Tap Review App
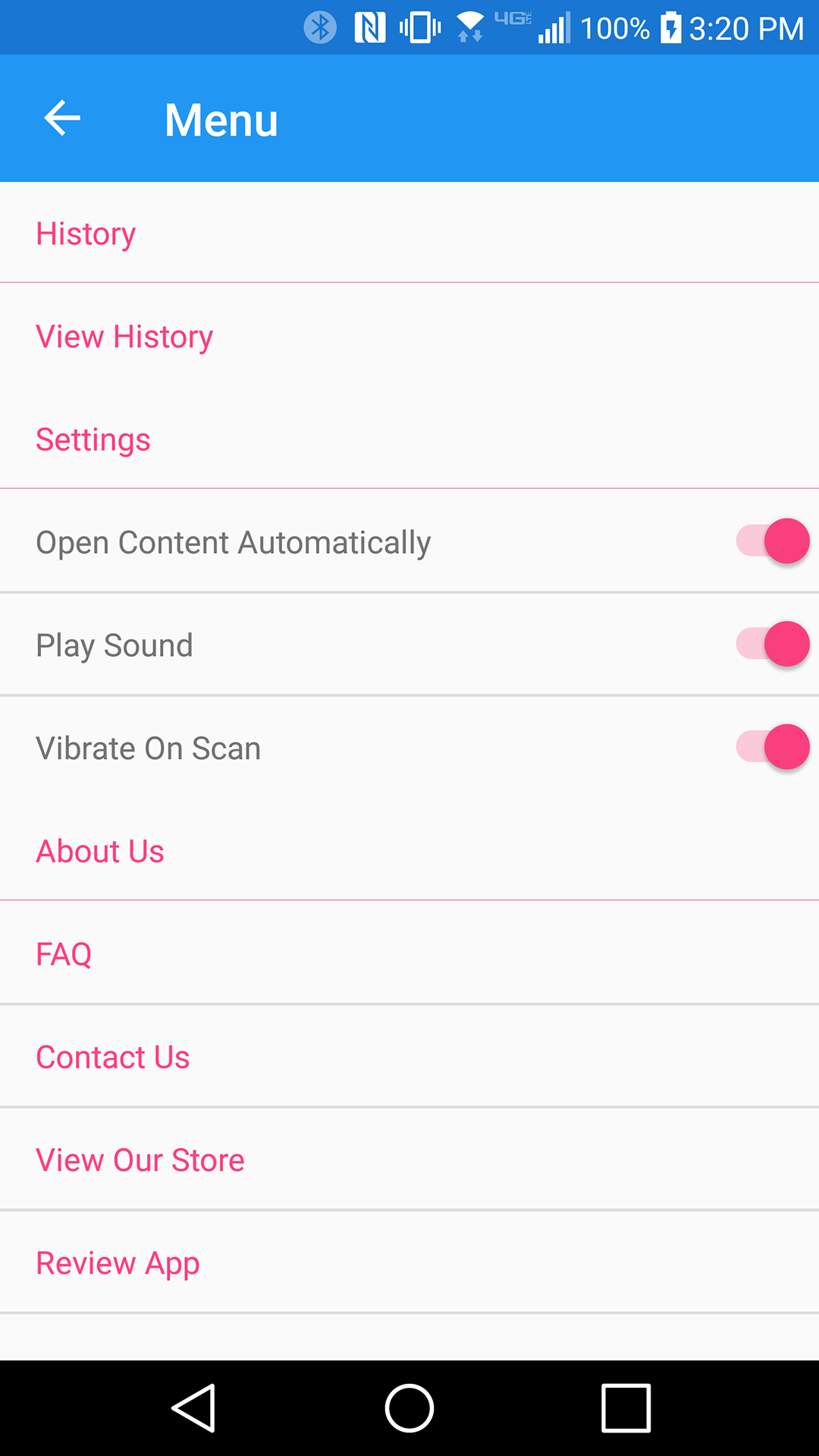Viewport: 819px width, 1456px height. coord(118,1263)
